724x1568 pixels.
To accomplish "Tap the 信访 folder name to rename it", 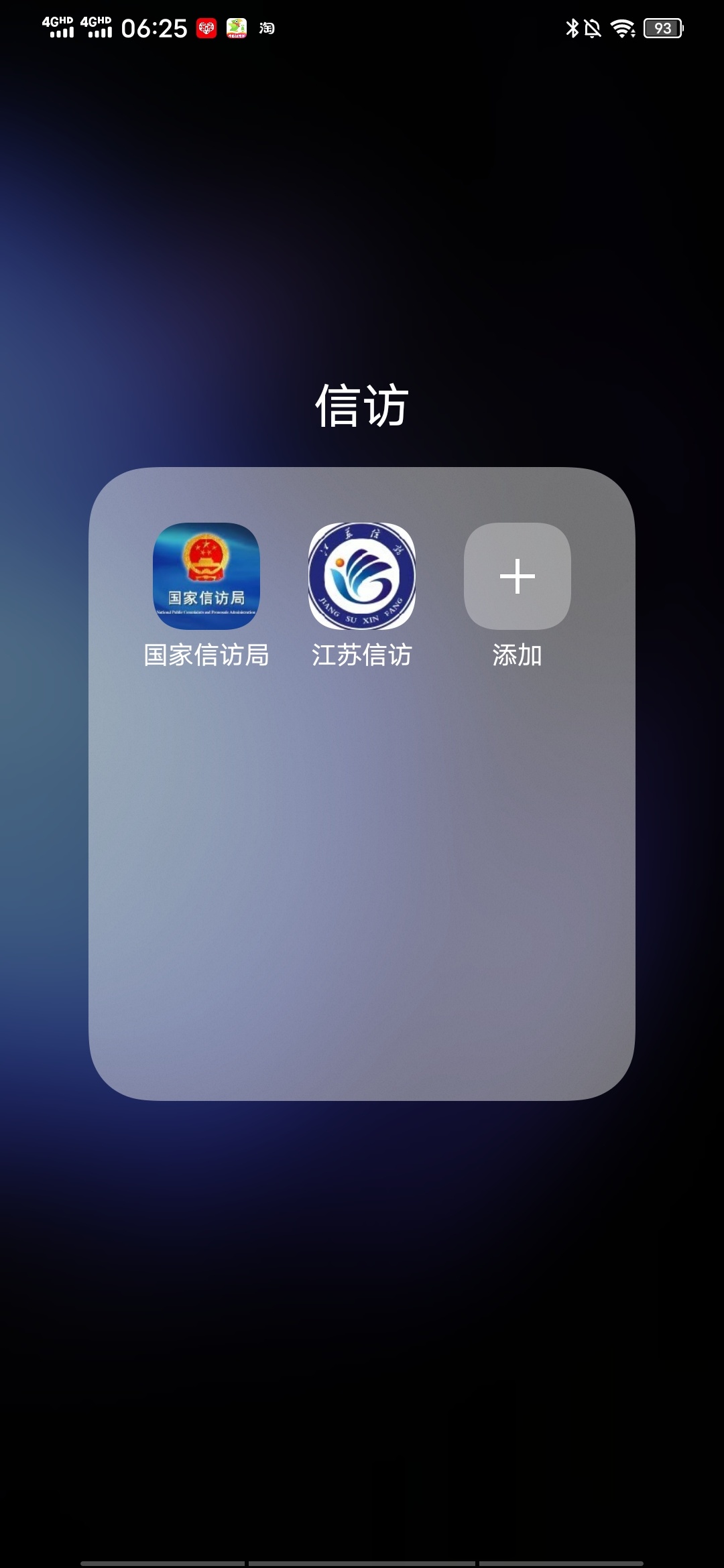I will click(362, 406).
